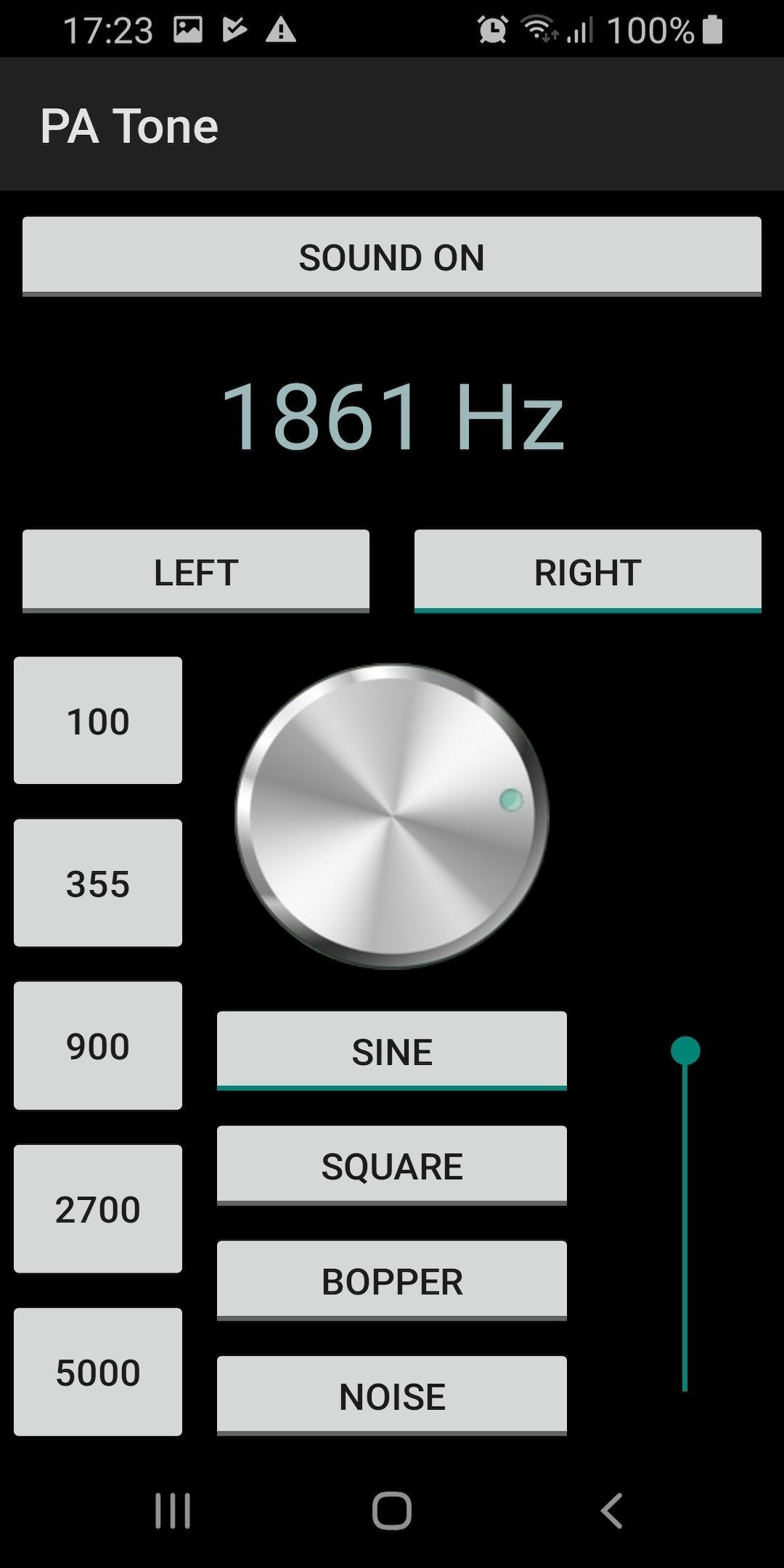
Task: Tap the alarm icon in status bar
Action: (x=491, y=28)
